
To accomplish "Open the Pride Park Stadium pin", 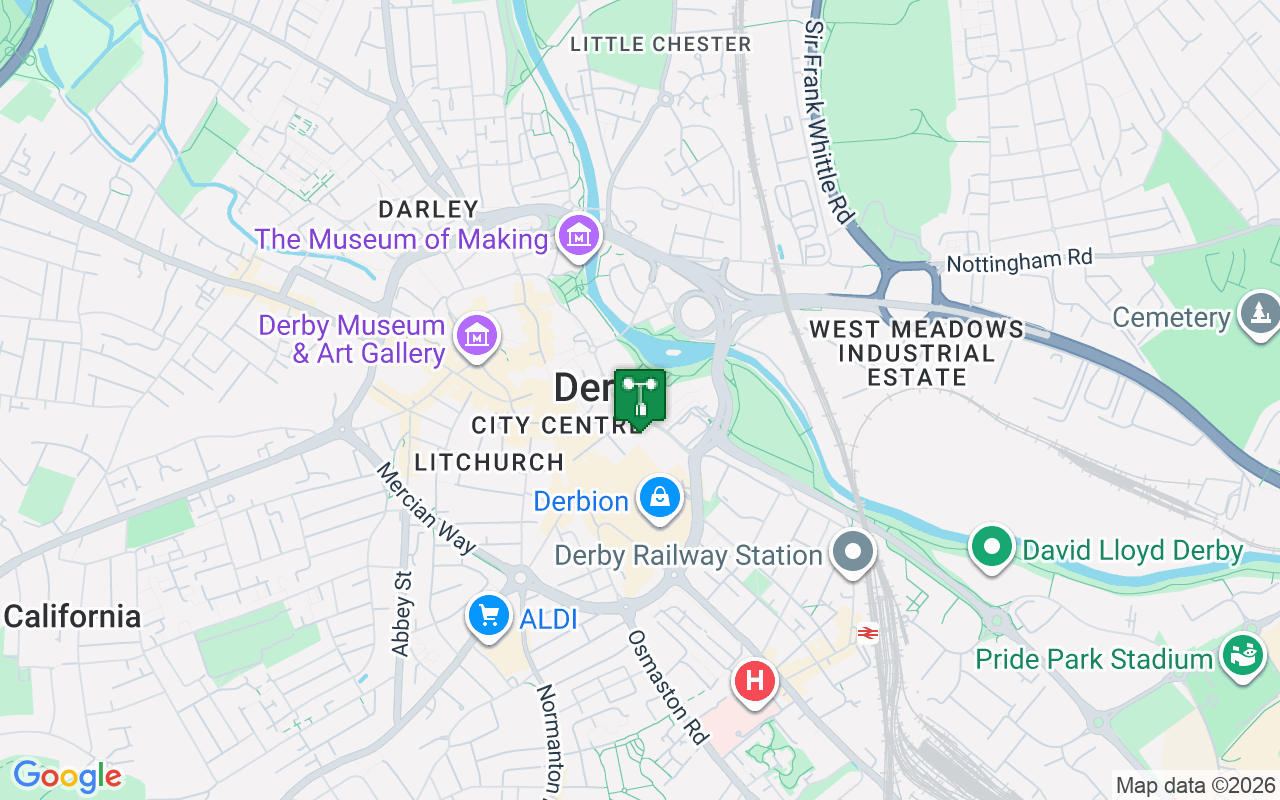I will click(1243, 656).
